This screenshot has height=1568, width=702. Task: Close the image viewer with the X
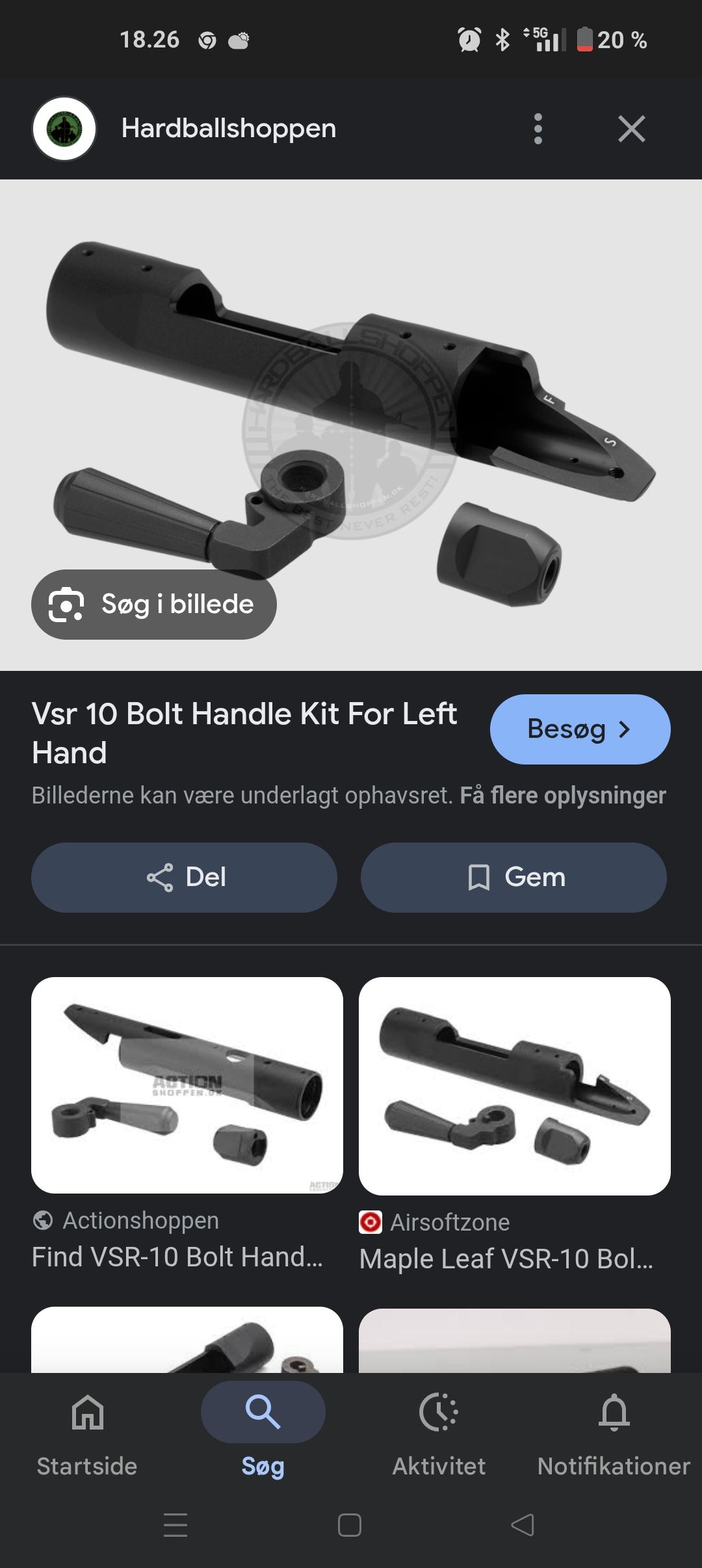tap(631, 129)
